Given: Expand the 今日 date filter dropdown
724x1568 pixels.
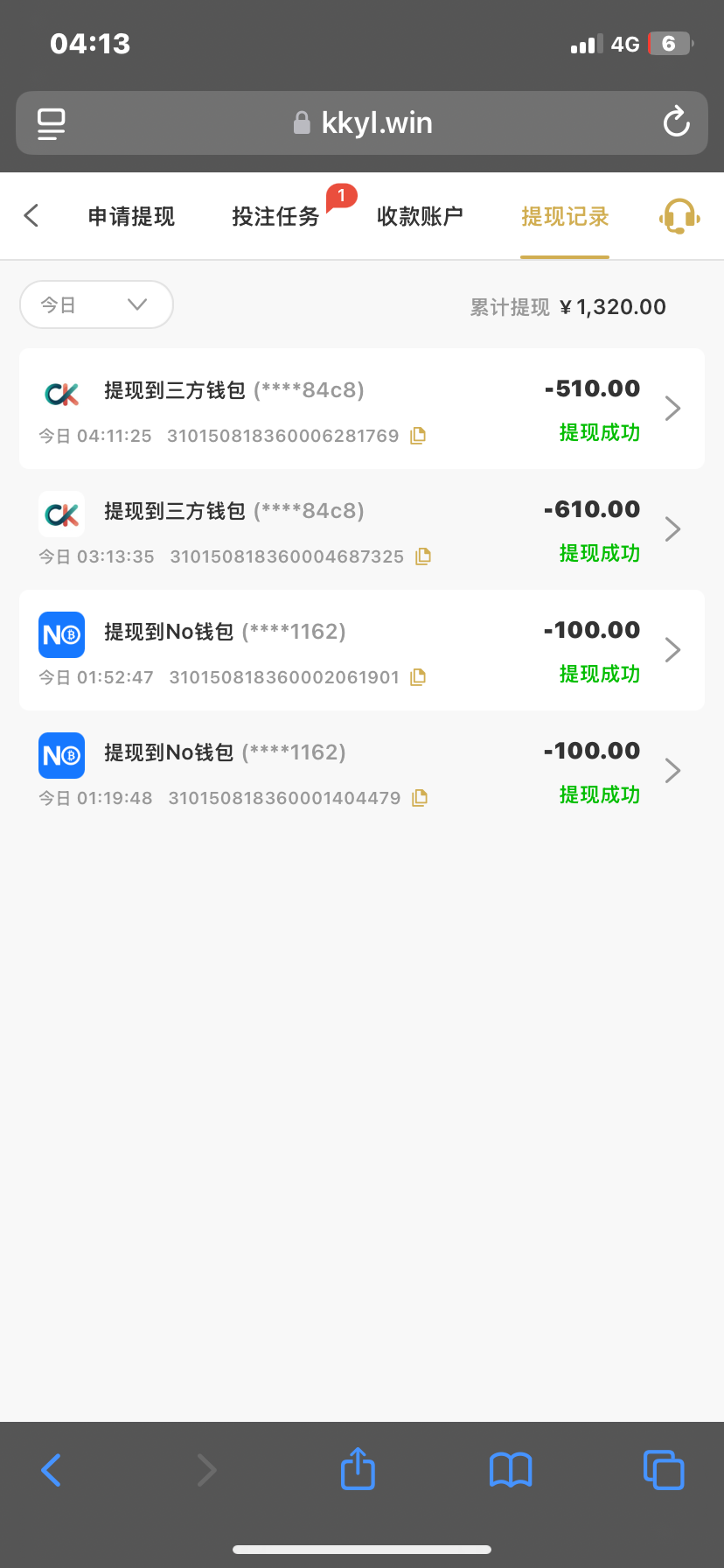Looking at the screenshot, I should pyautogui.click(x=96, y=304).
